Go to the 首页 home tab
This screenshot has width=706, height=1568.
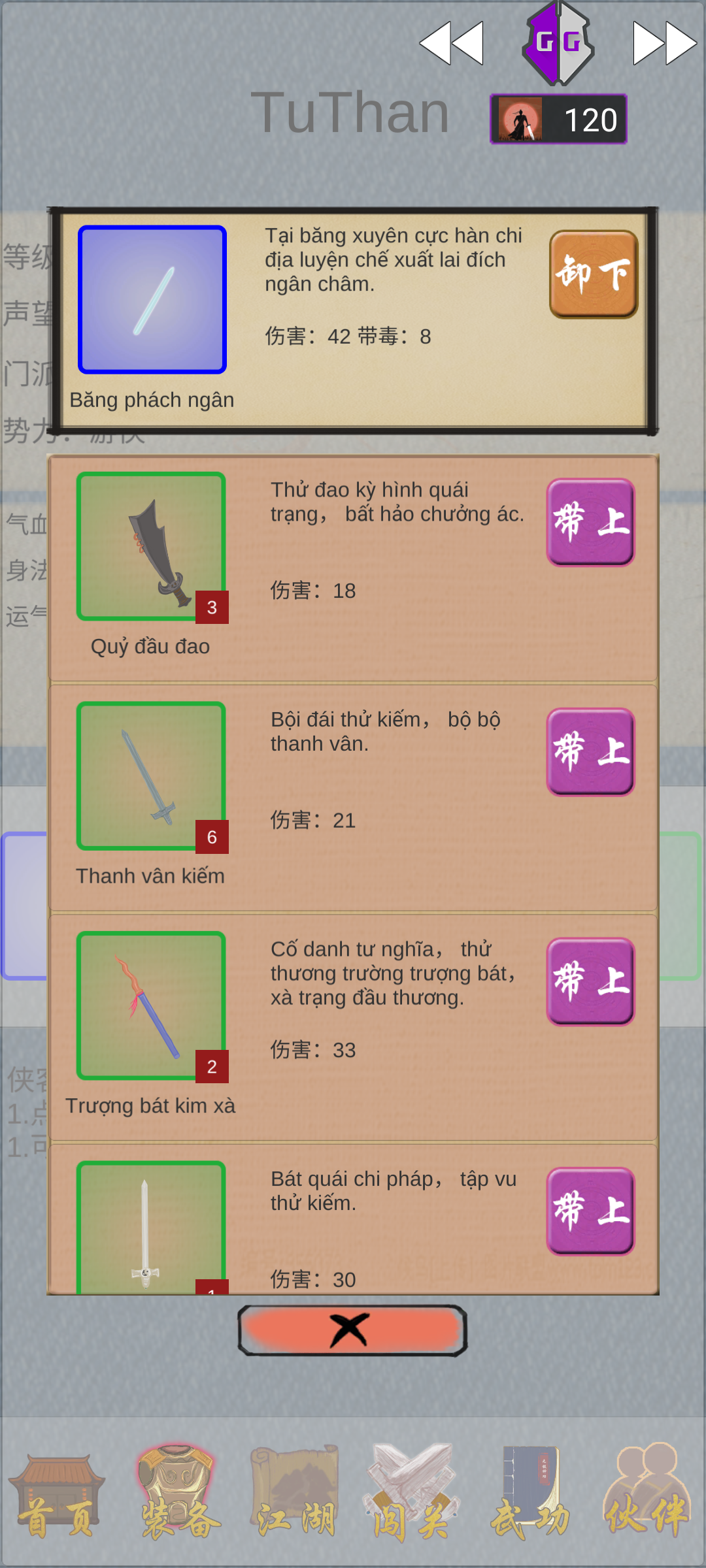pos(57,1496)
